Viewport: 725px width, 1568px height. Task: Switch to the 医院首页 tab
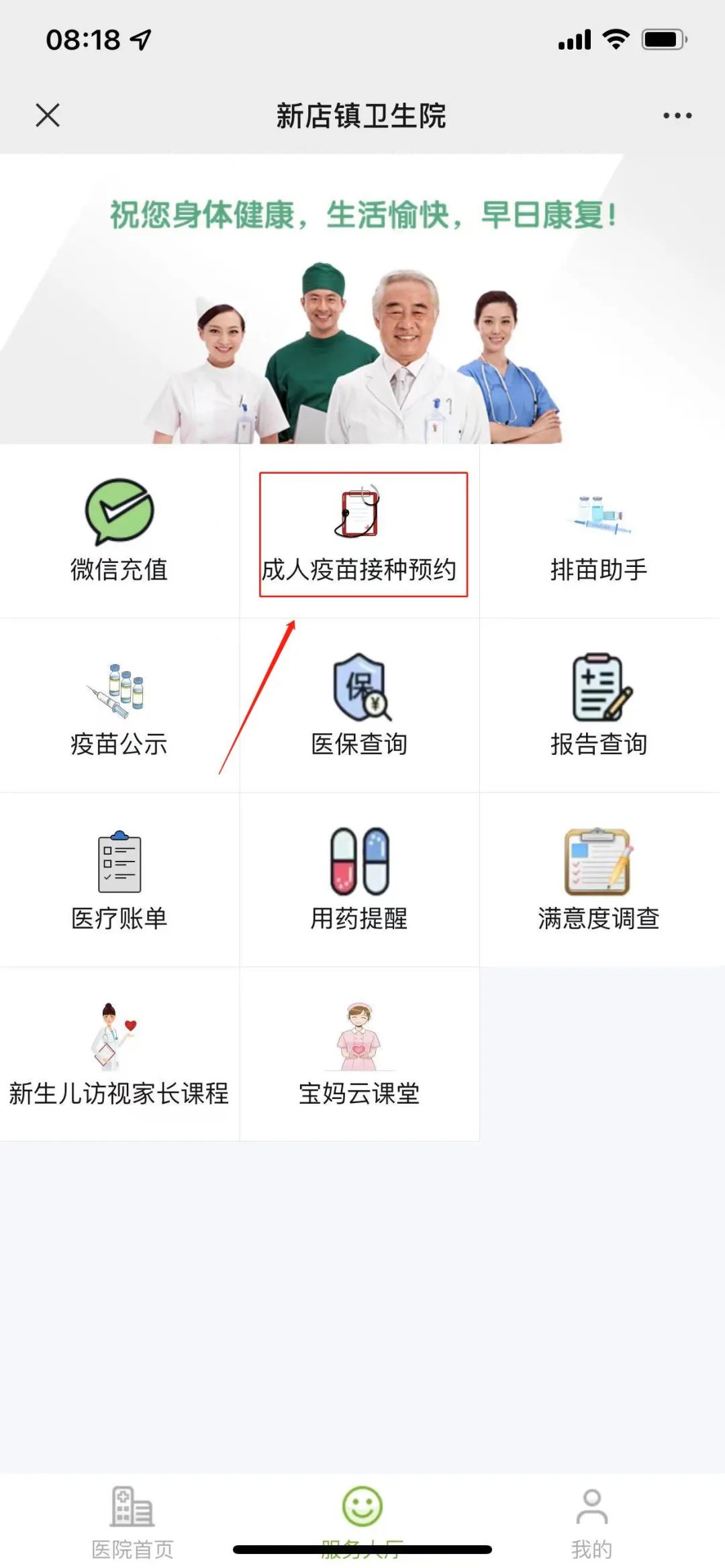coord(132,1521)
